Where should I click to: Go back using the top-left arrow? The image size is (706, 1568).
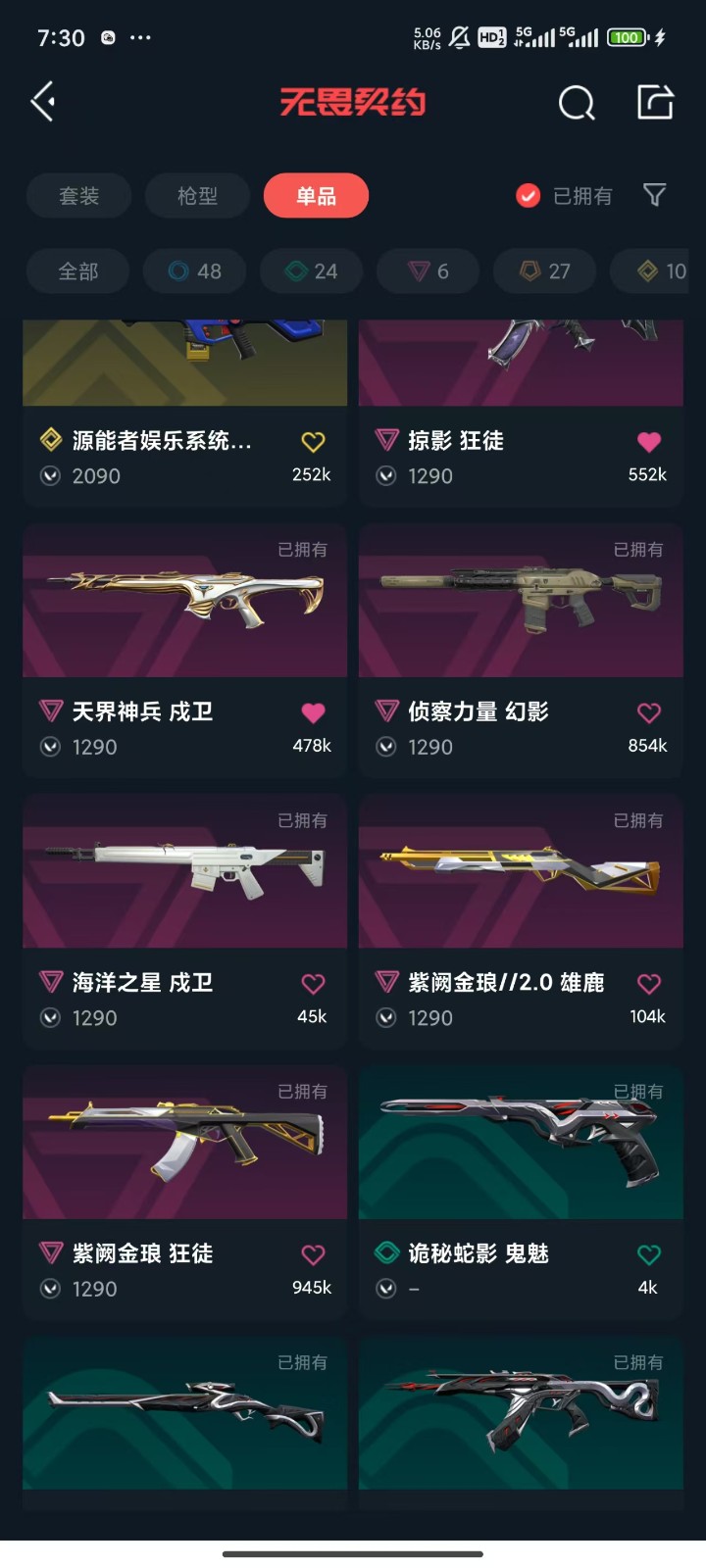pyautogui.click(x=43, y=102)
